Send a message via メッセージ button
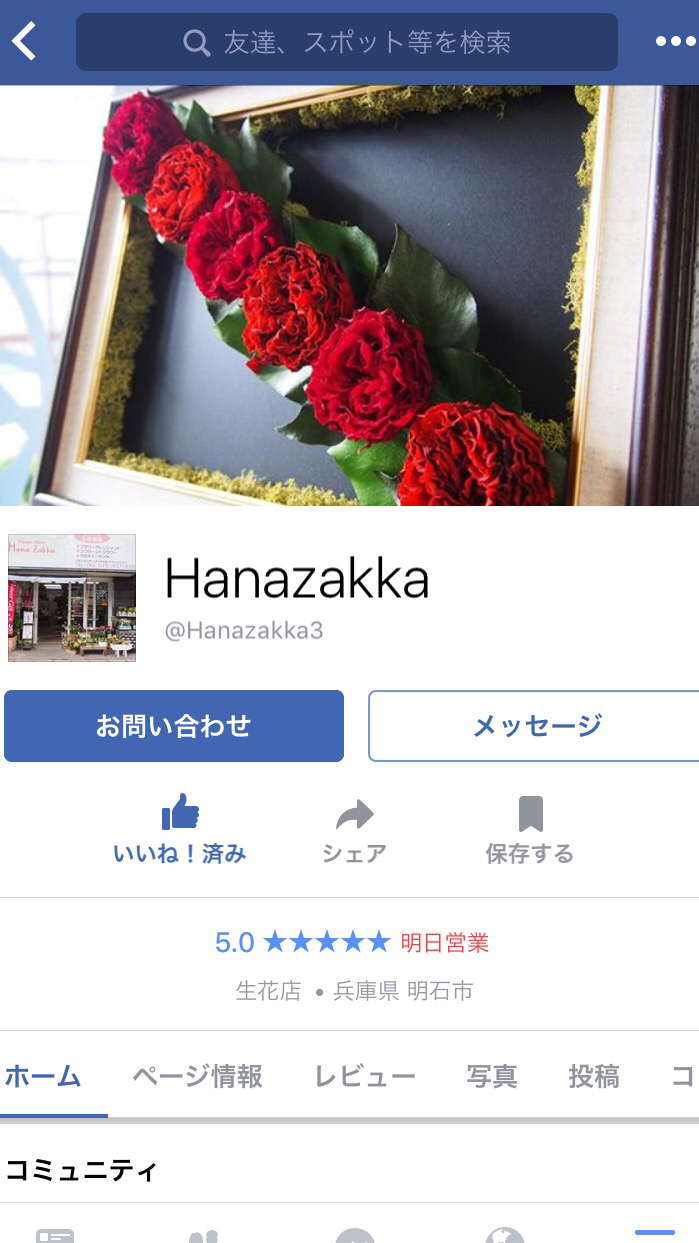The height and width of the screenshot is (1243, 699). [536, 726]
